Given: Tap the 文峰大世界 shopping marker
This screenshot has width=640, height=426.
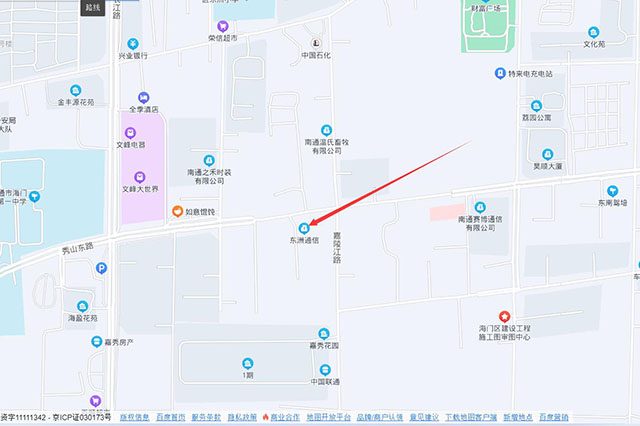Looking at the screenshot, I should coord(128,174).
